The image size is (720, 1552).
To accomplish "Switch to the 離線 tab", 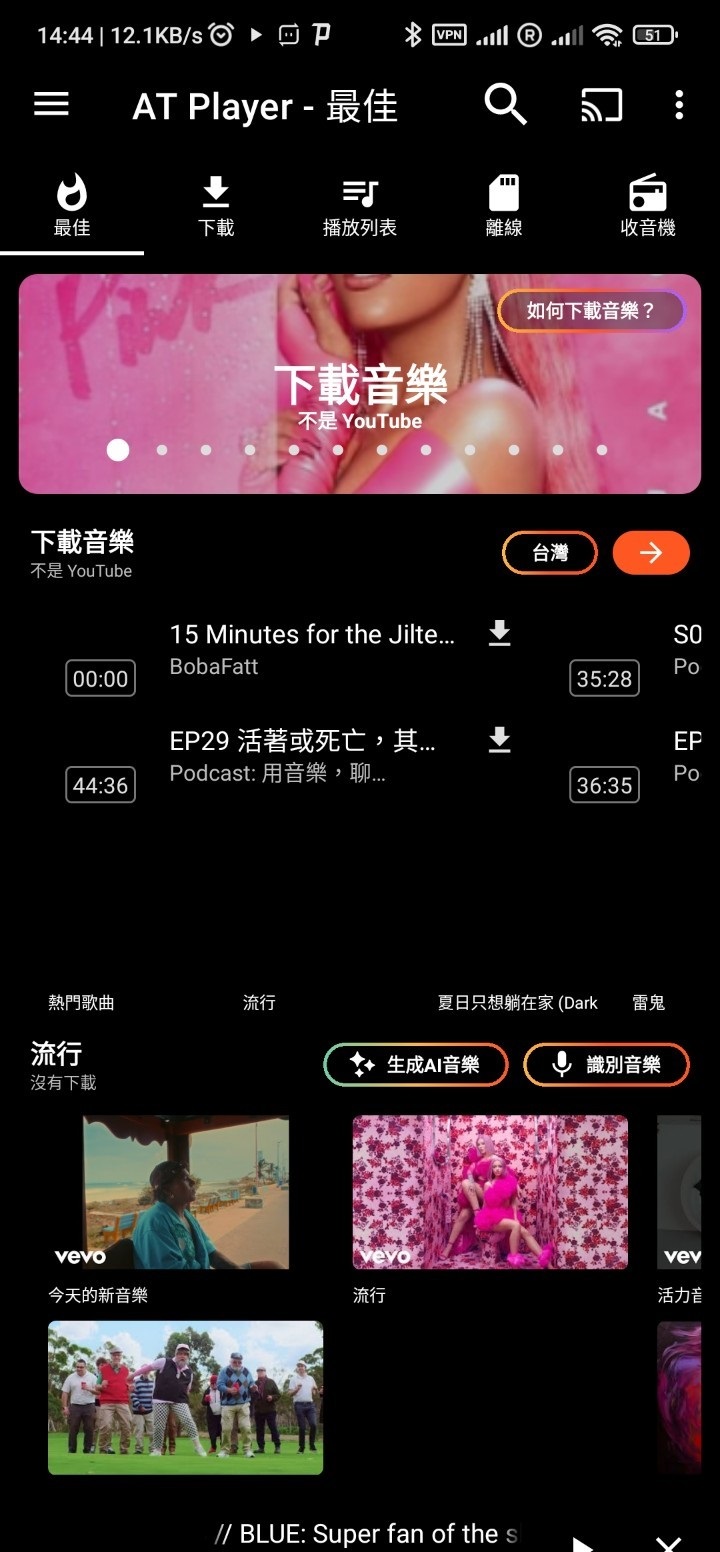I will point(504,207).
